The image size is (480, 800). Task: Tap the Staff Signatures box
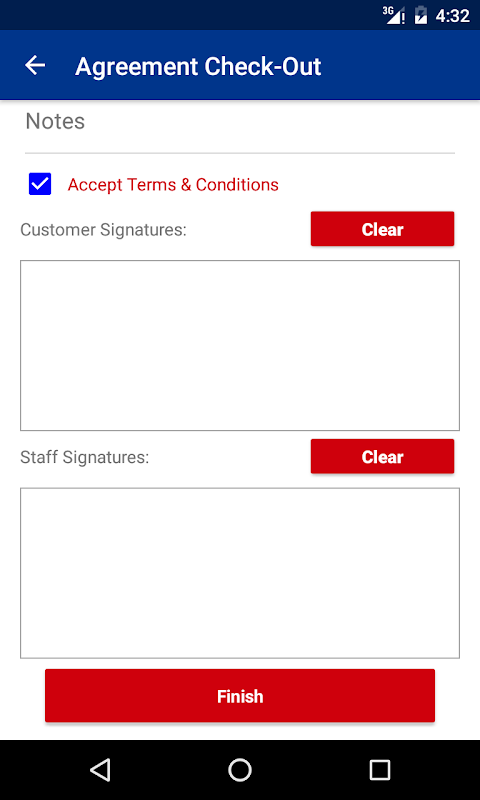240,573
